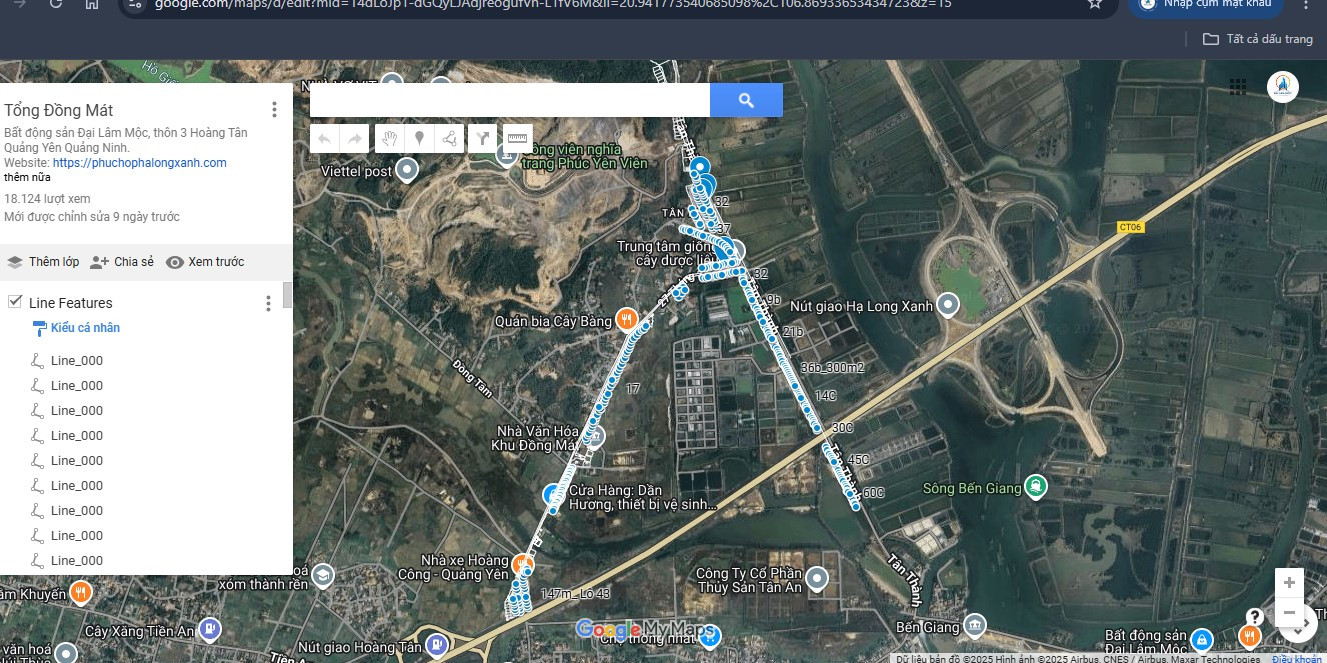Zoom in with the plus button
The image size is (1327, 663).
(x=1290, y=583)
